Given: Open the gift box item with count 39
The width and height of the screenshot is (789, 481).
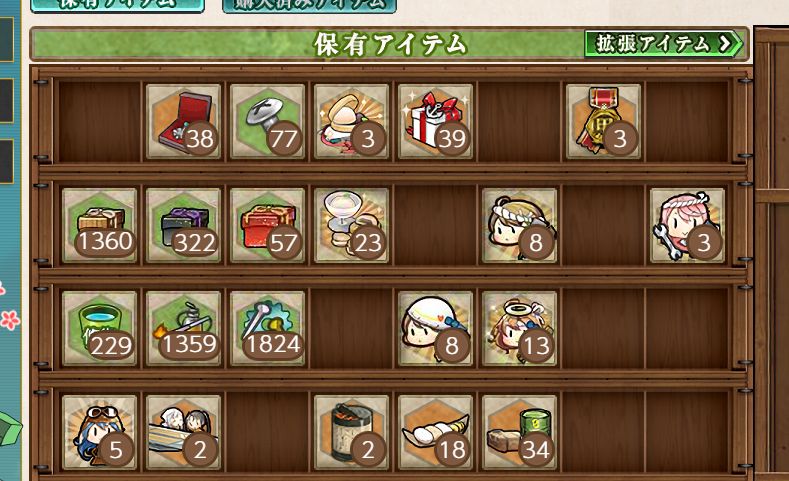Looking at the screenshot, I should point(436,120).
